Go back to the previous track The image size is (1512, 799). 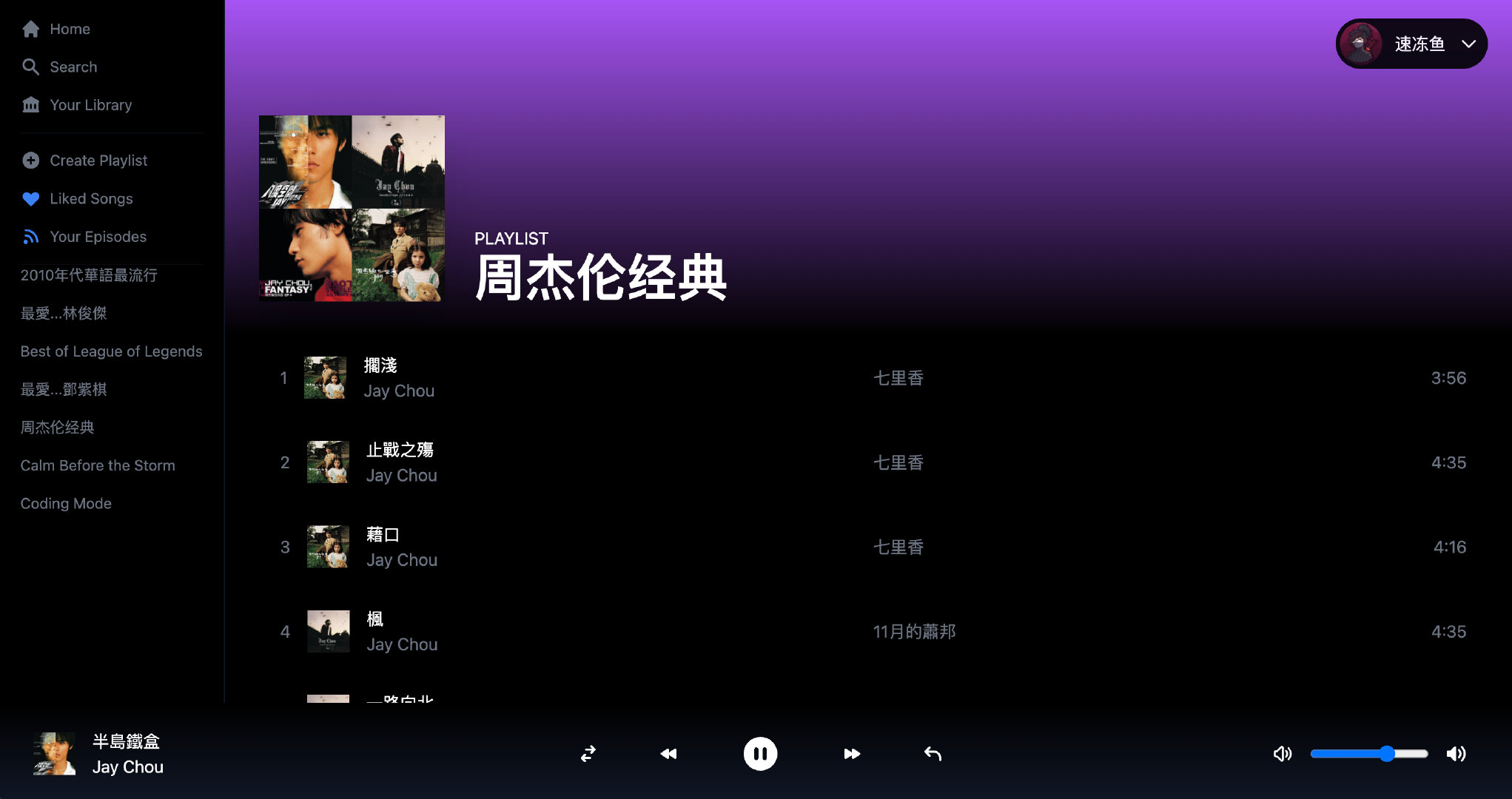point(668,754)
